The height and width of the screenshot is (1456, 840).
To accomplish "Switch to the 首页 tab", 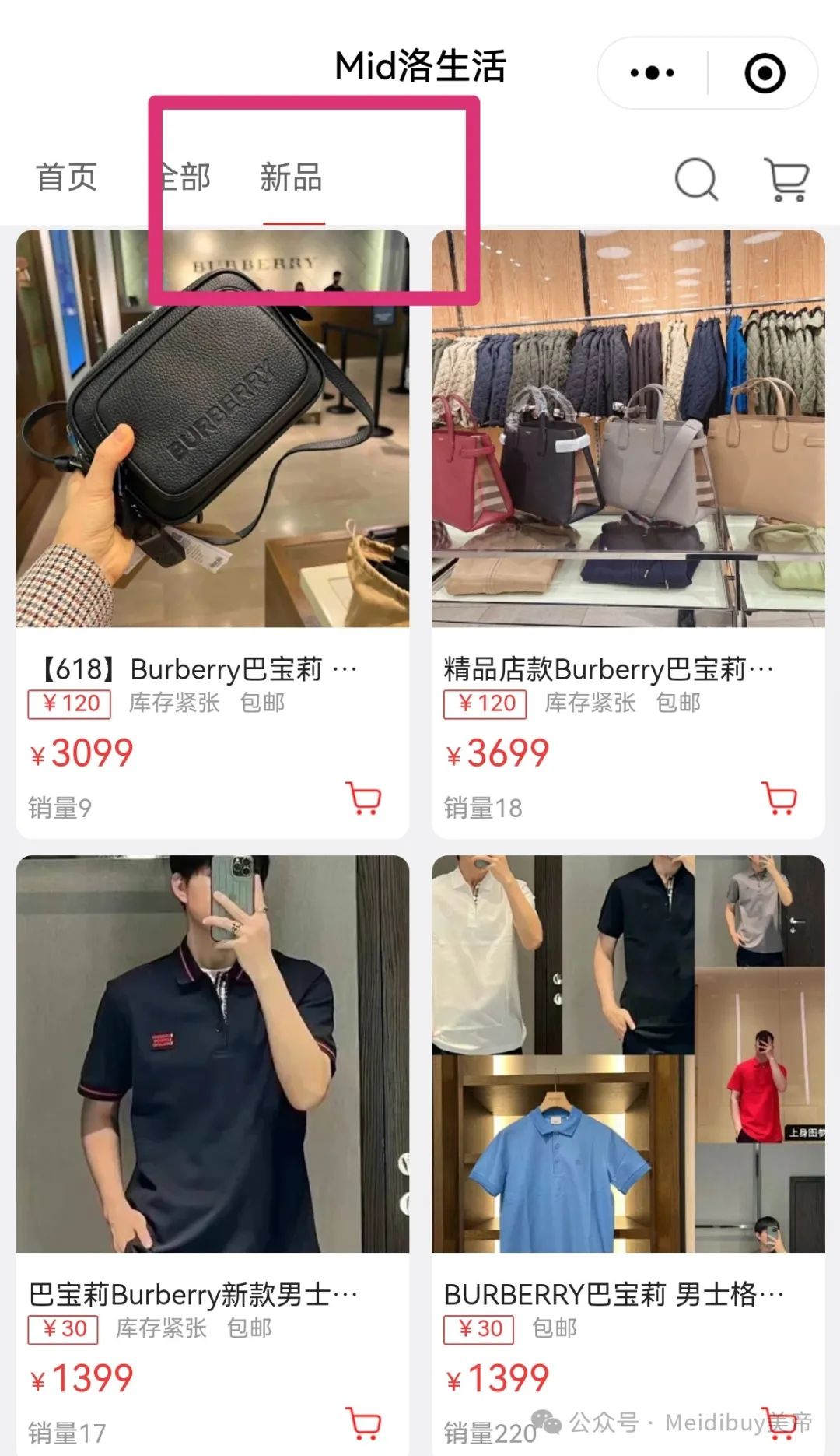I will (x=67, y=177).
